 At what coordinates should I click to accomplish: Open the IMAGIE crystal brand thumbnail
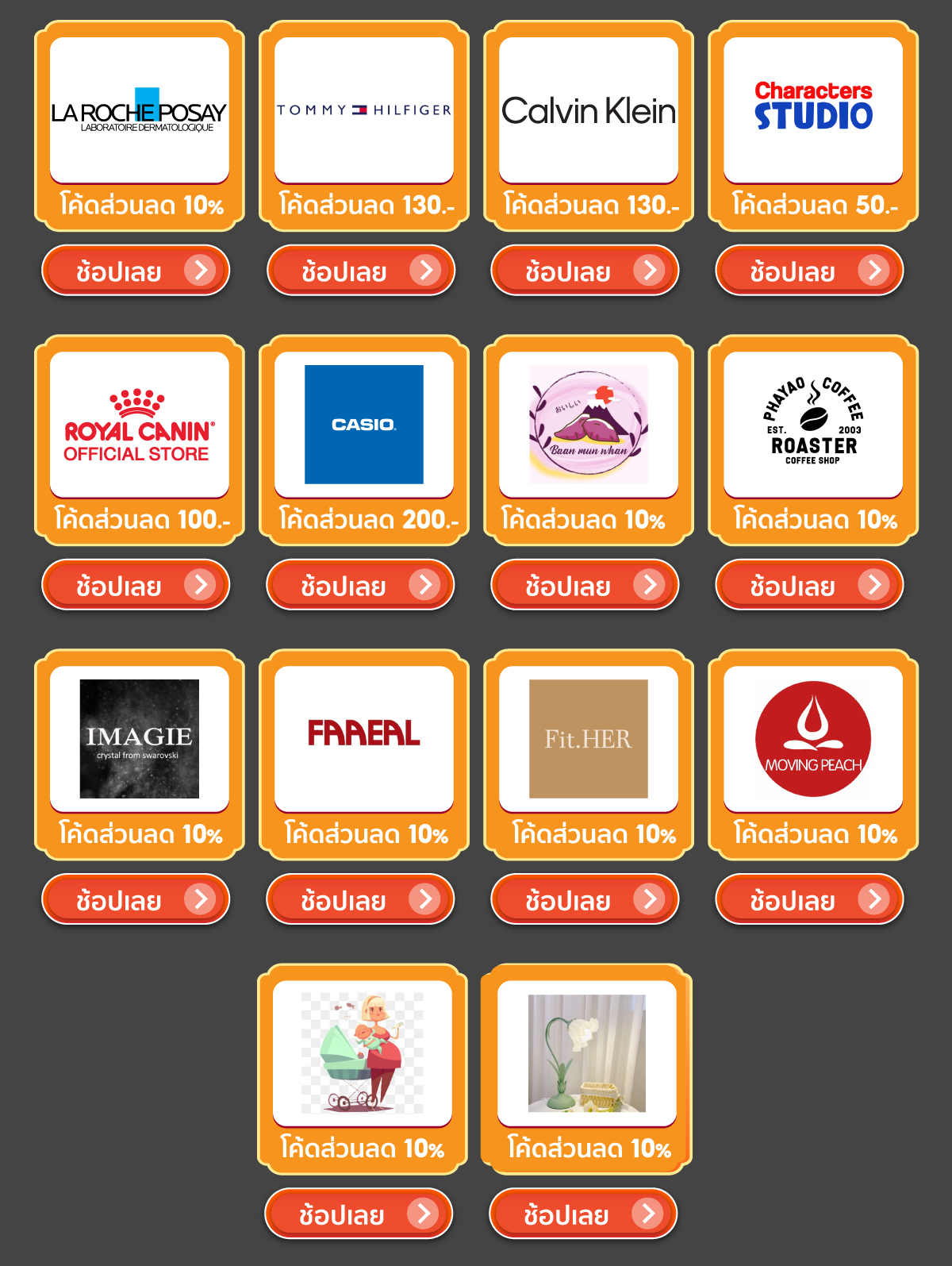[x=139, y=738]
